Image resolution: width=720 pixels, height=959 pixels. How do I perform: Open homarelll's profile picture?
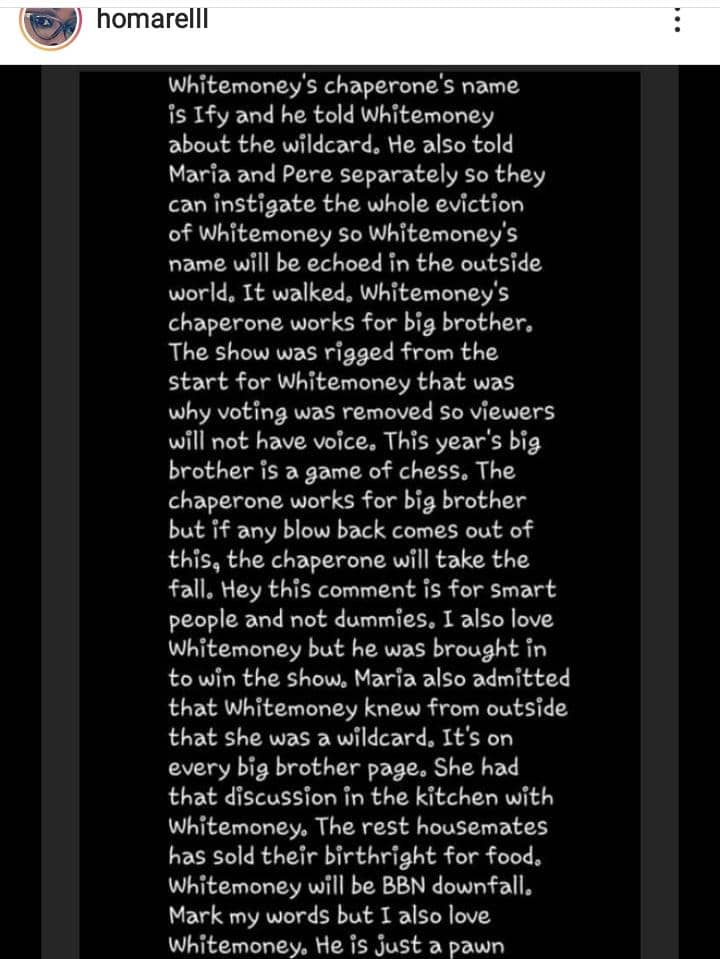point(50,24)
